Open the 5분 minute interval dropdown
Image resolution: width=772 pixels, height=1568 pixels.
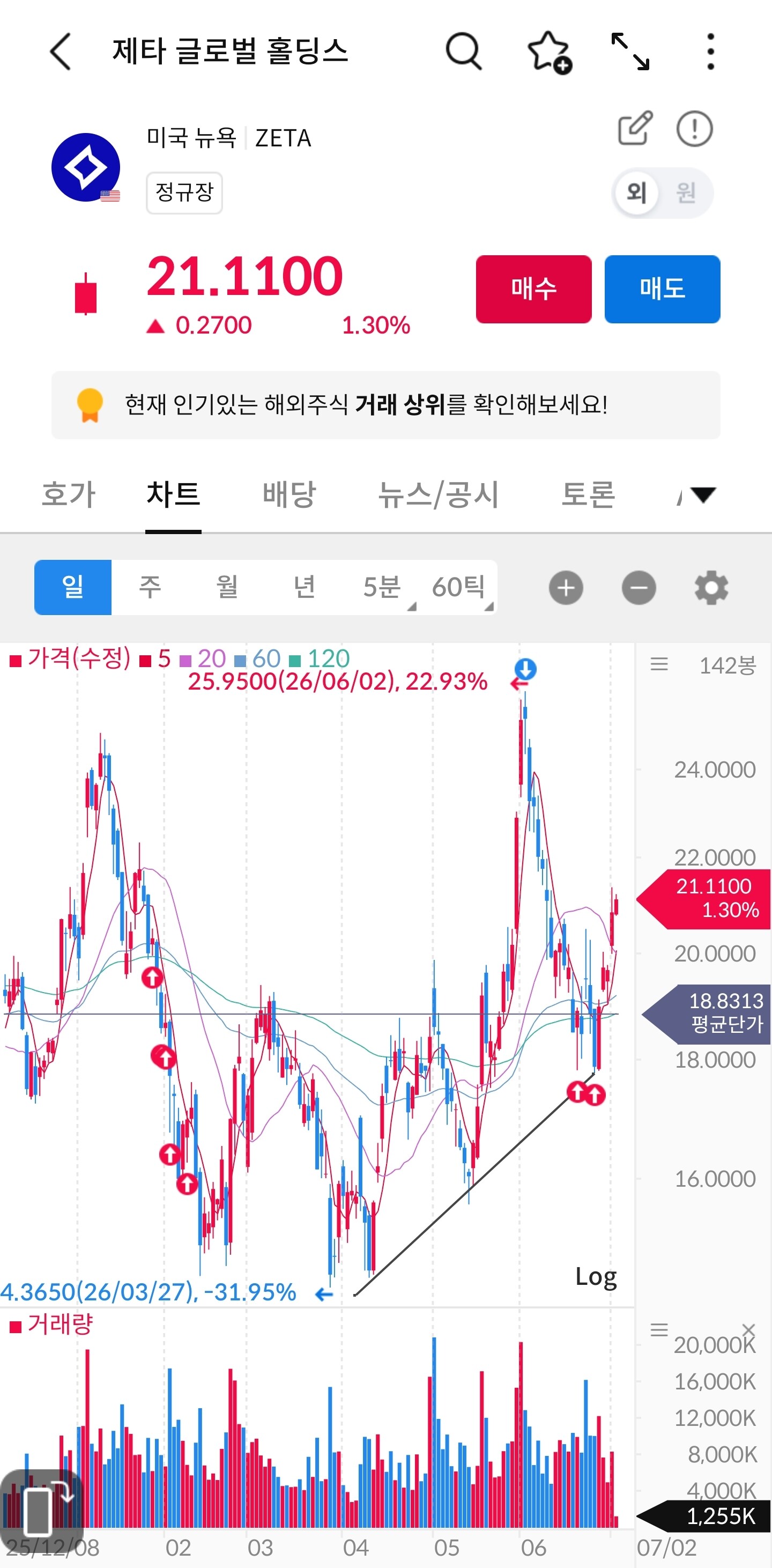point(382,587)
